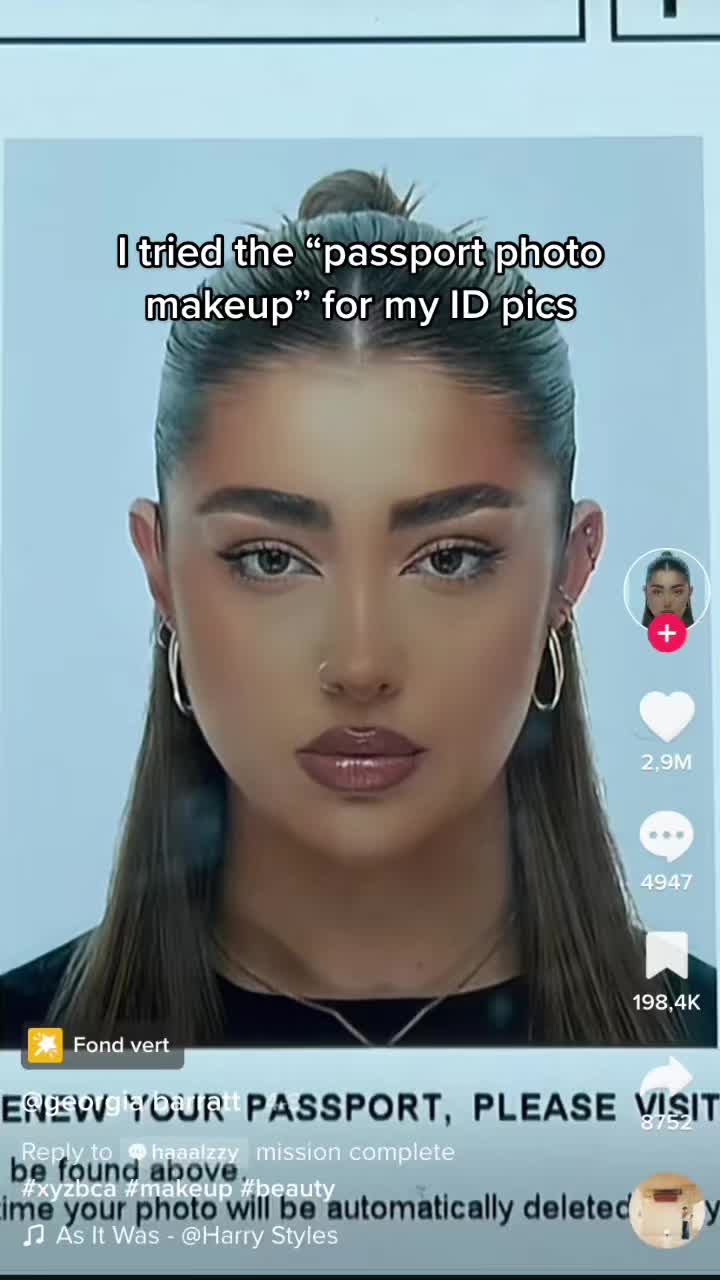
Task: View the @georgia.barratt username profile
Action: (131, 1103)
